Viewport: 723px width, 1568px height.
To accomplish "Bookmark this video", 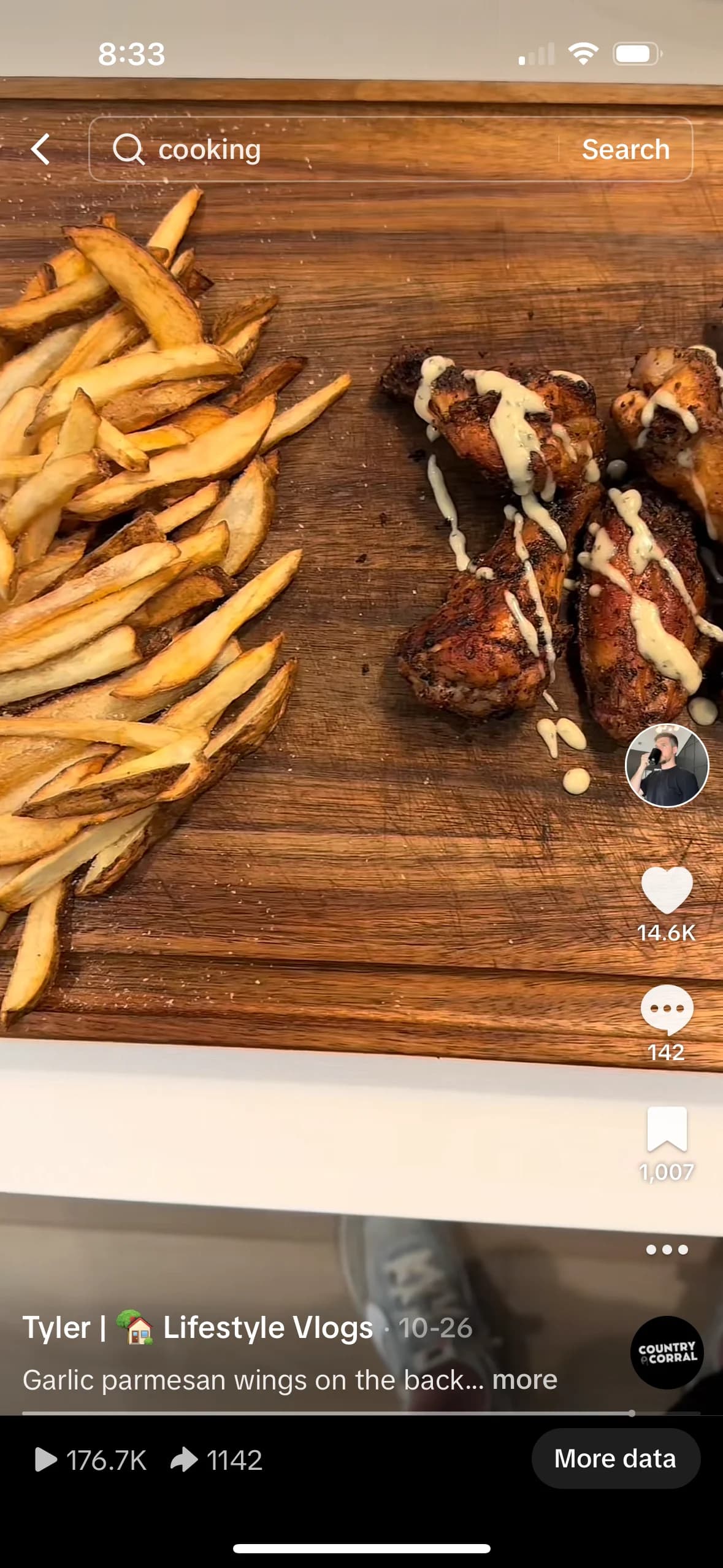I will [667, 1129].
